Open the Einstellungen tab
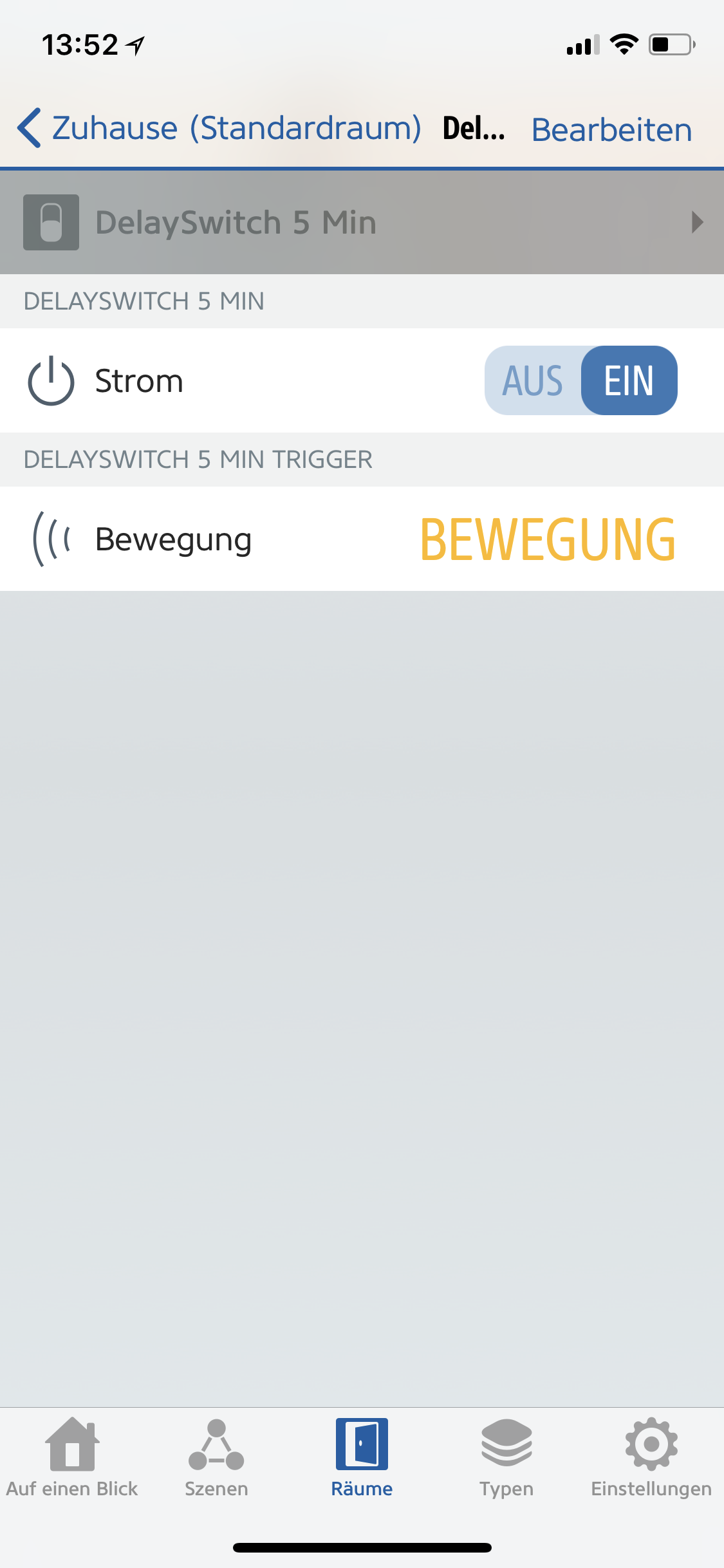Viewport: 724px width, 1568px height. click(651, 1458)
